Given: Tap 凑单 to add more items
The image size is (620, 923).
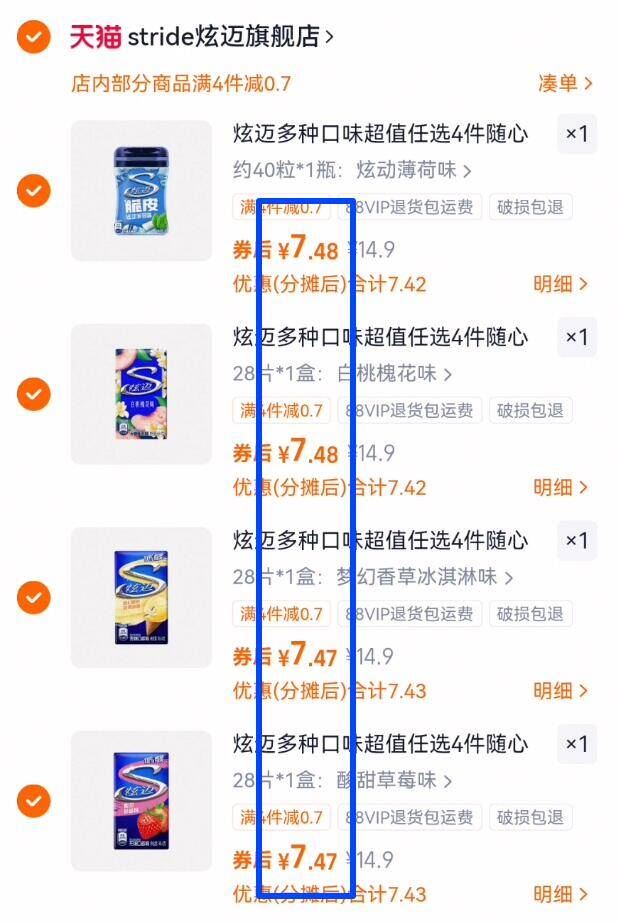Looking at the screenshot, I should pos(565,84).
